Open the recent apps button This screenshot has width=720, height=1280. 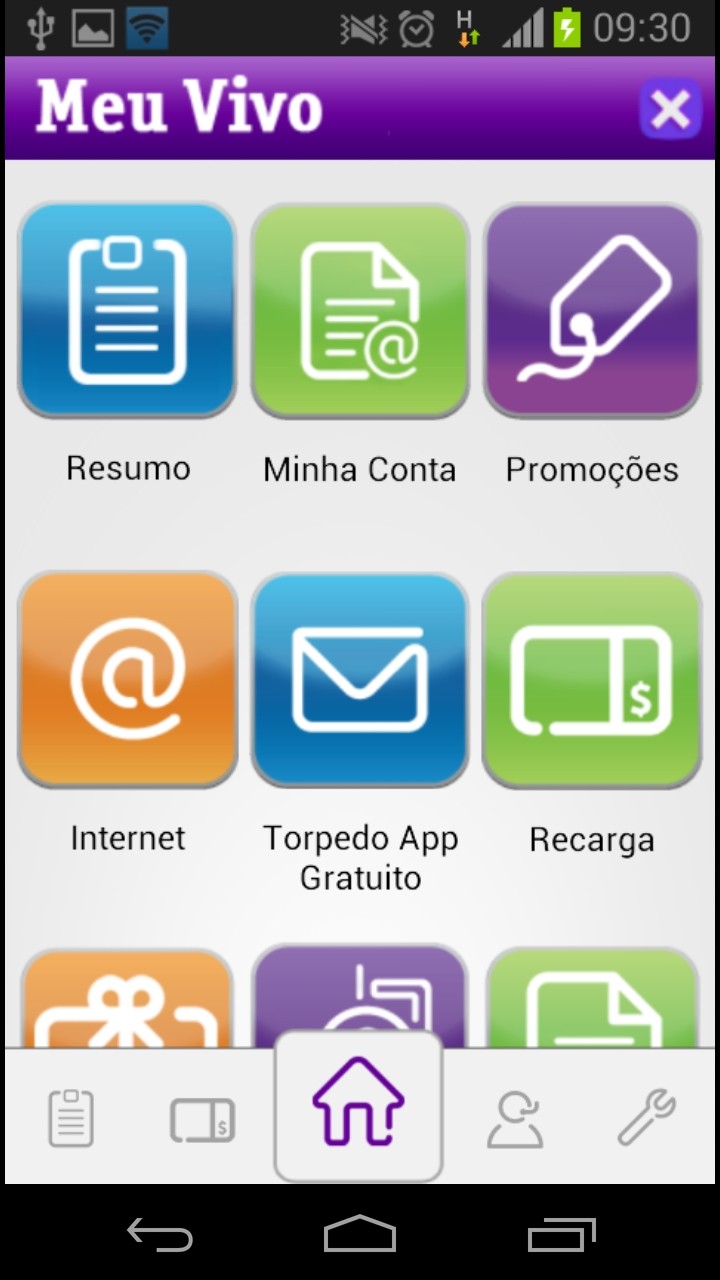coord(562,1236)
